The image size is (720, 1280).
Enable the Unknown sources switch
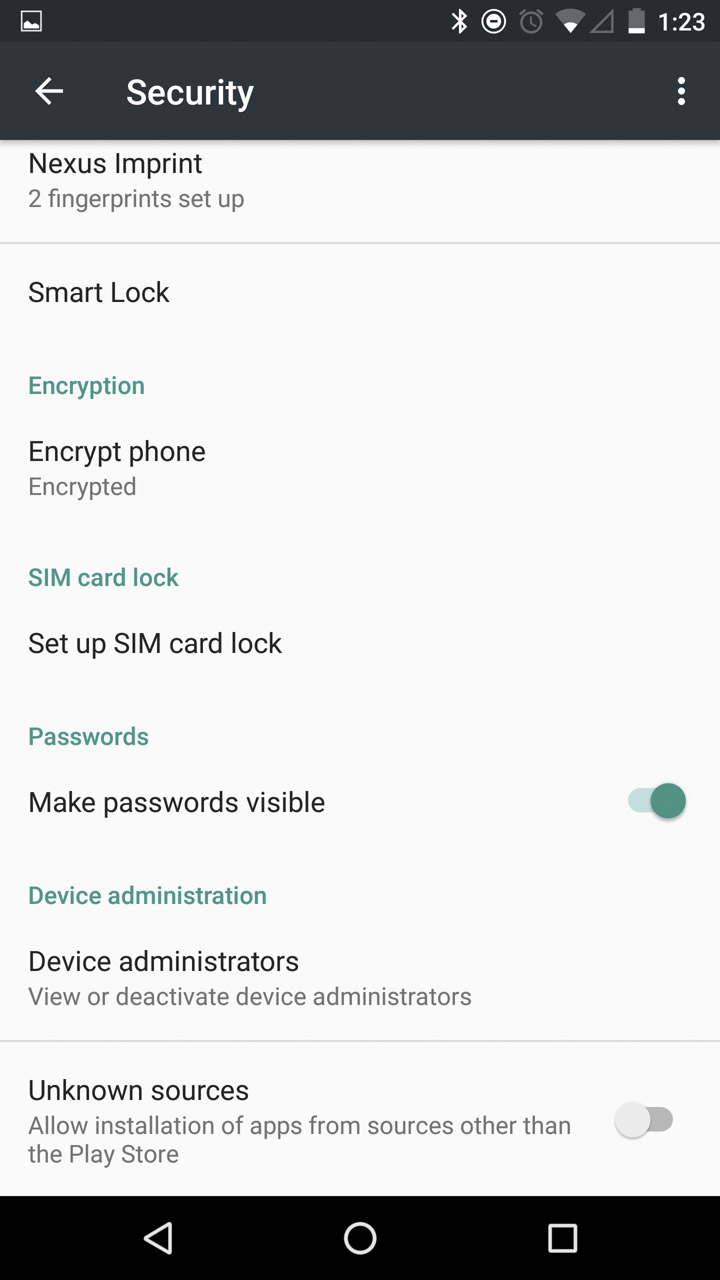(x=645, y=1120)
